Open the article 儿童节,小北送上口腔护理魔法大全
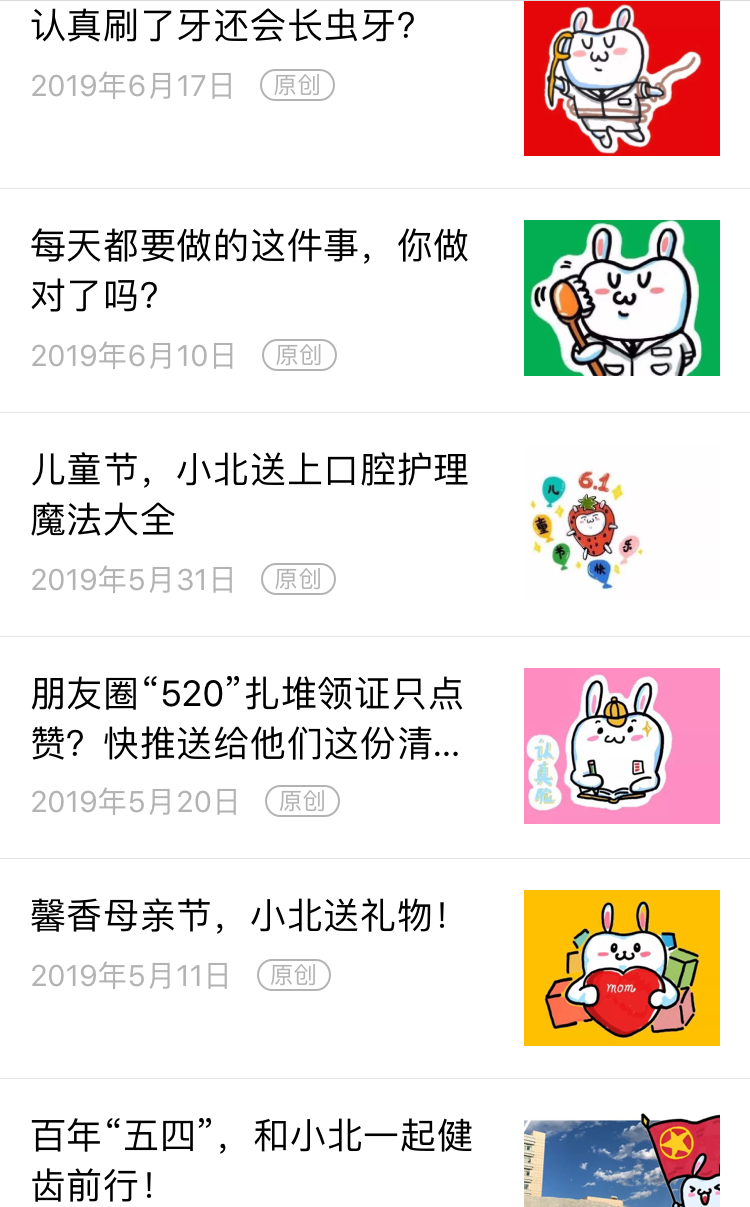The height and width of the screenshot is (1207, 750). [x=250, y=494]
